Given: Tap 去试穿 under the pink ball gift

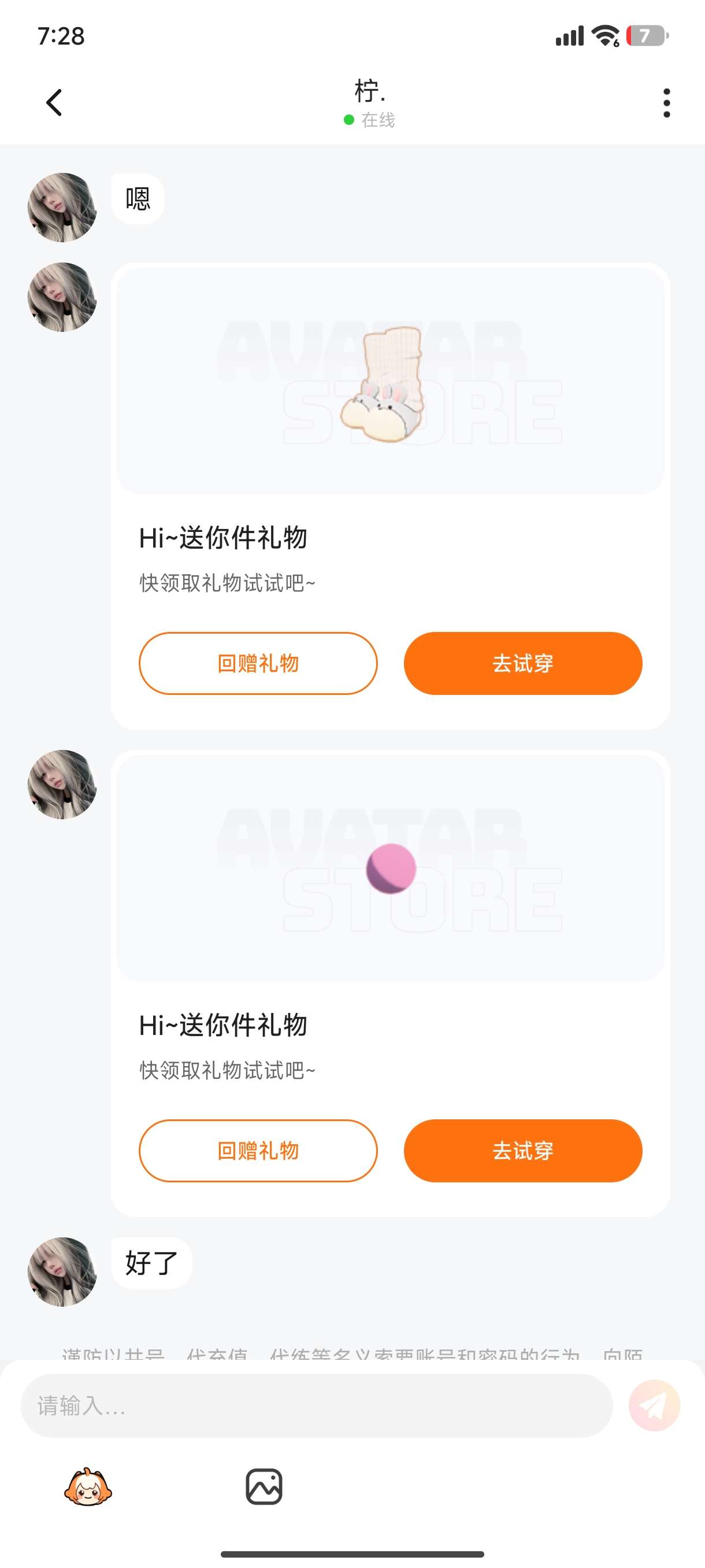Looking at the screenshot, I should pyautogui.click(x=522, y=1151).
